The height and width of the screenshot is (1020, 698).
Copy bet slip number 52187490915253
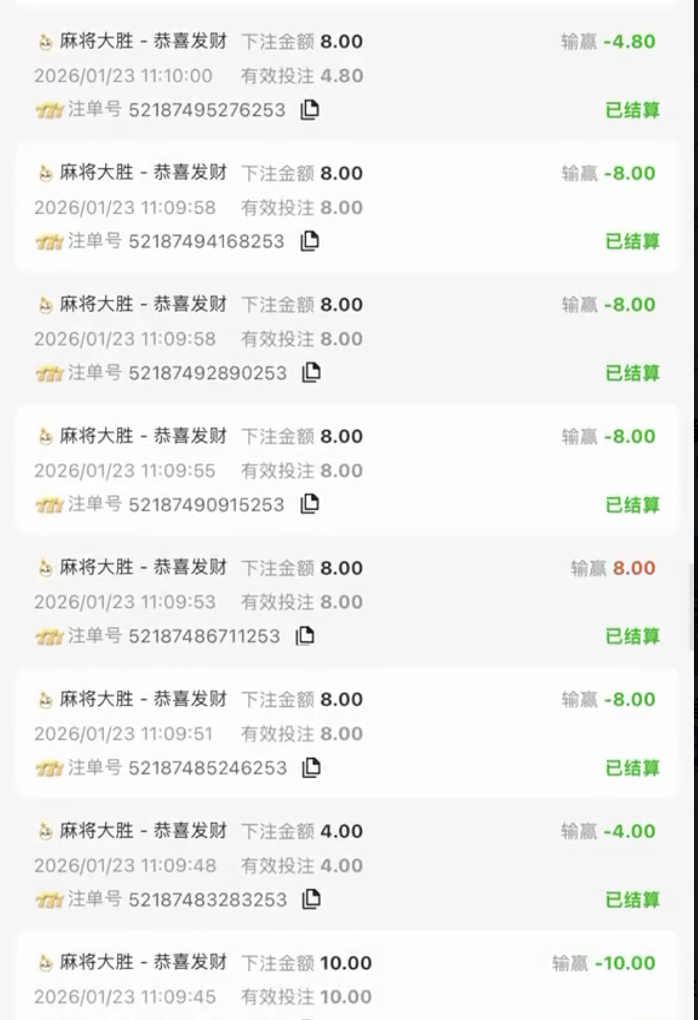[310, 504]
